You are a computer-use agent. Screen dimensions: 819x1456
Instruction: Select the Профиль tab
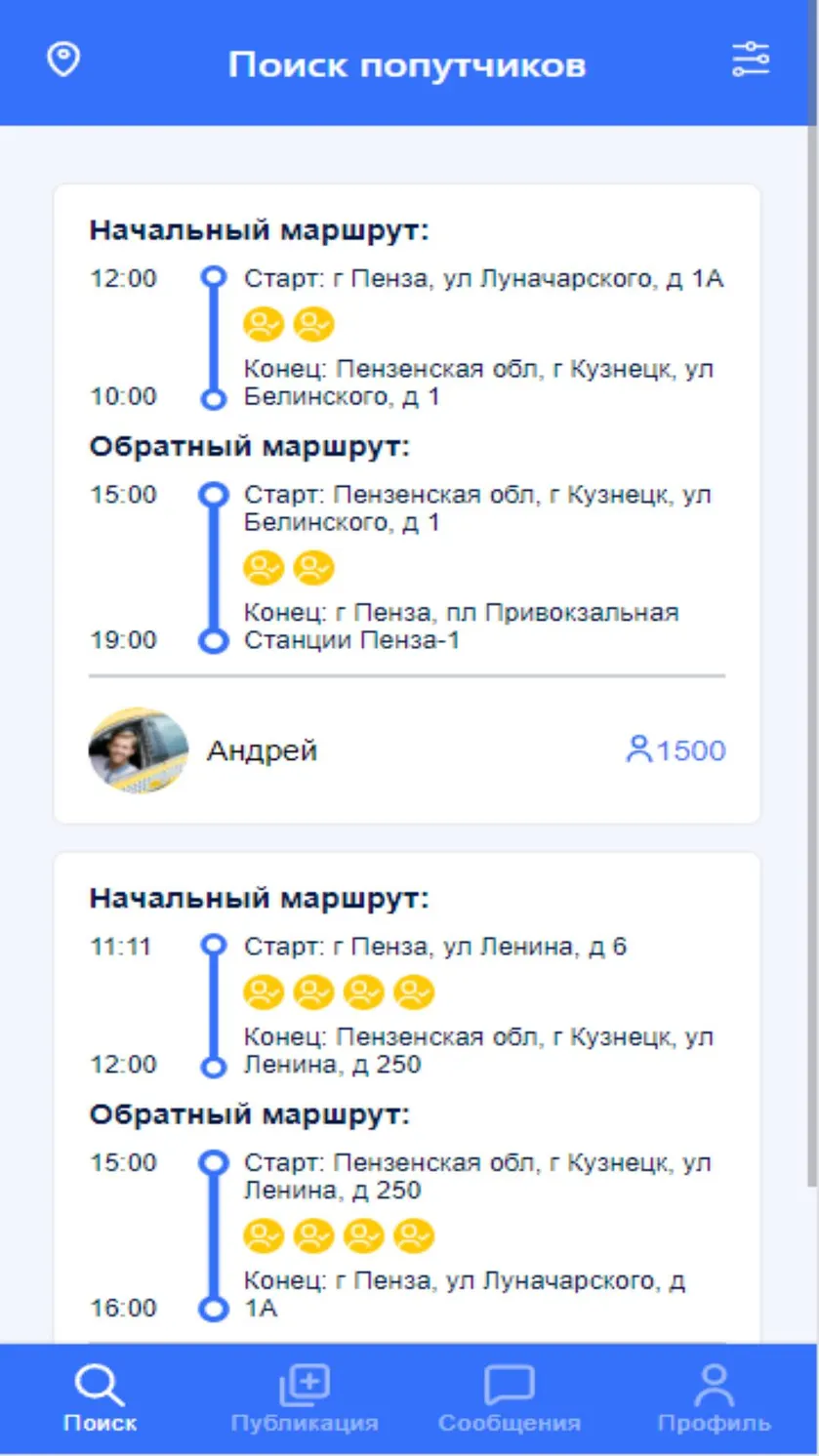(715, 1398)
